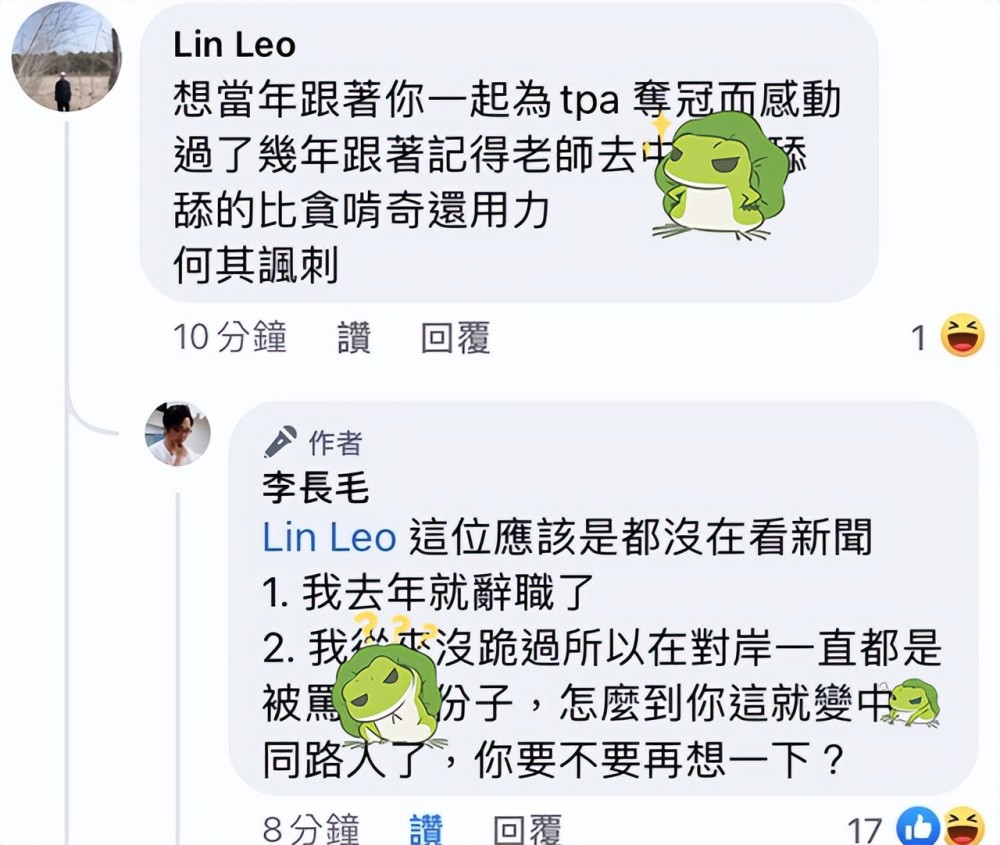This screenshot has height=845, width=1000.
Task: Open the blue Lin Leo mention link
Action: coord(329,538)
